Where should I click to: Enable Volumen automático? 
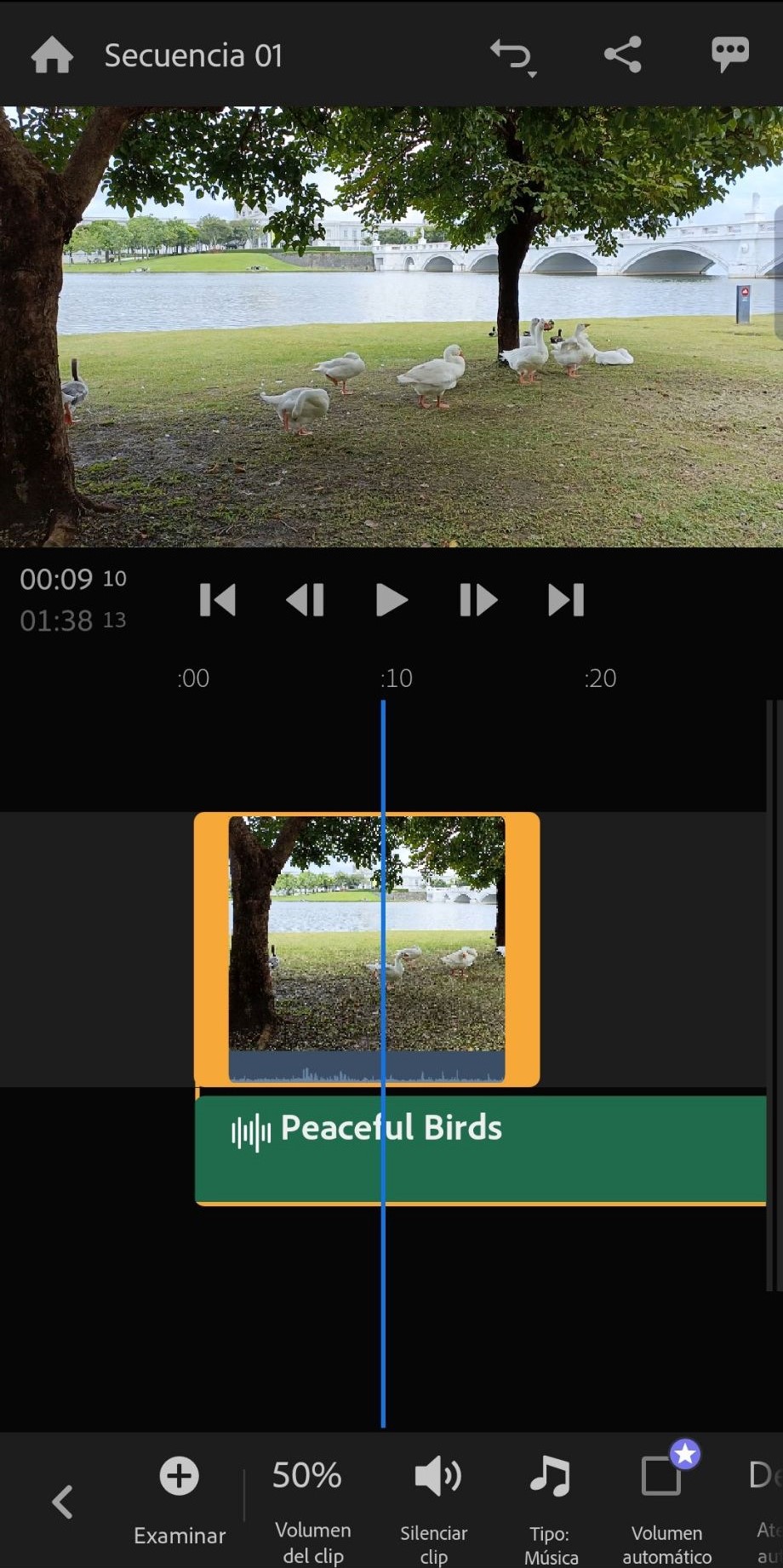coord(666,1500)
